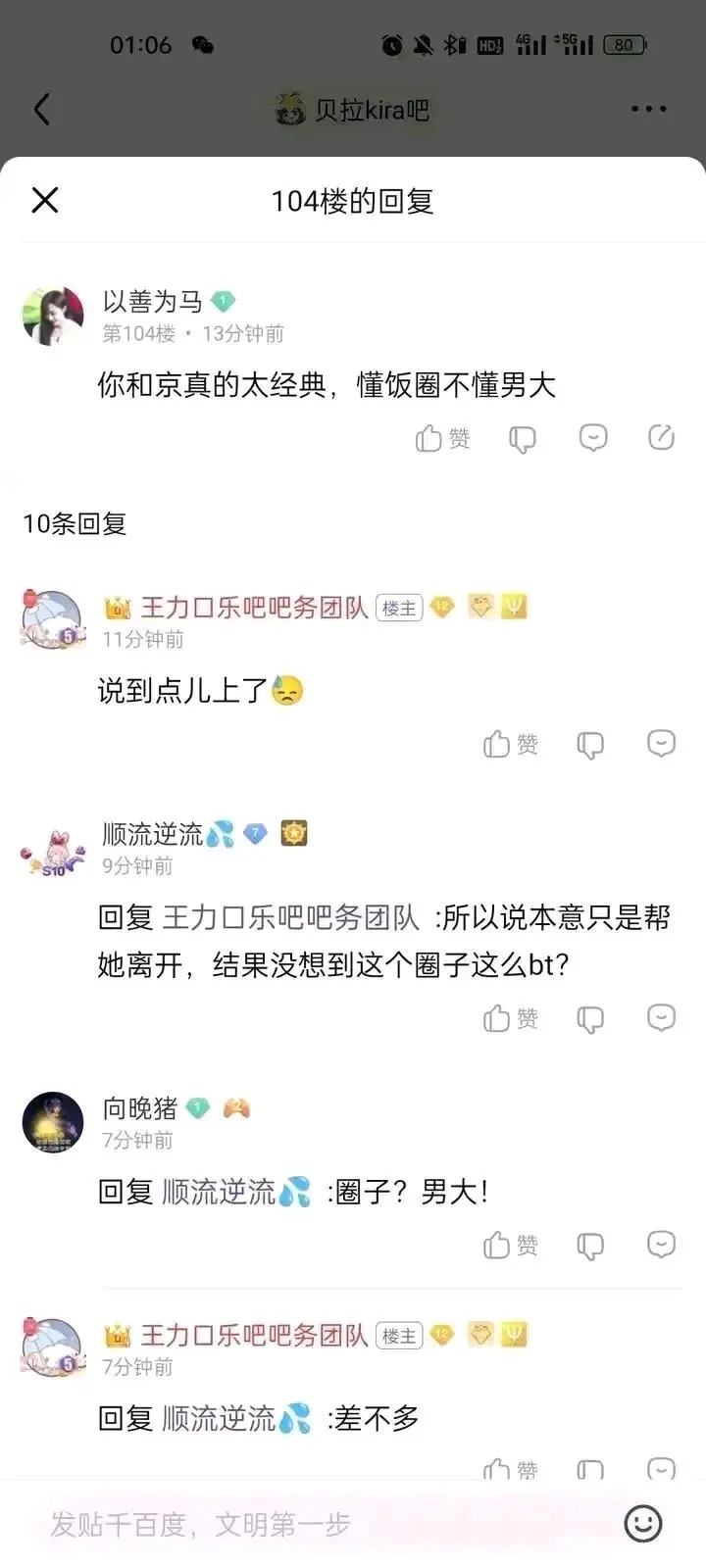The image size is (706, 1568).
Task: Open the emoji picker smiley
Action: pos(643,1524)
